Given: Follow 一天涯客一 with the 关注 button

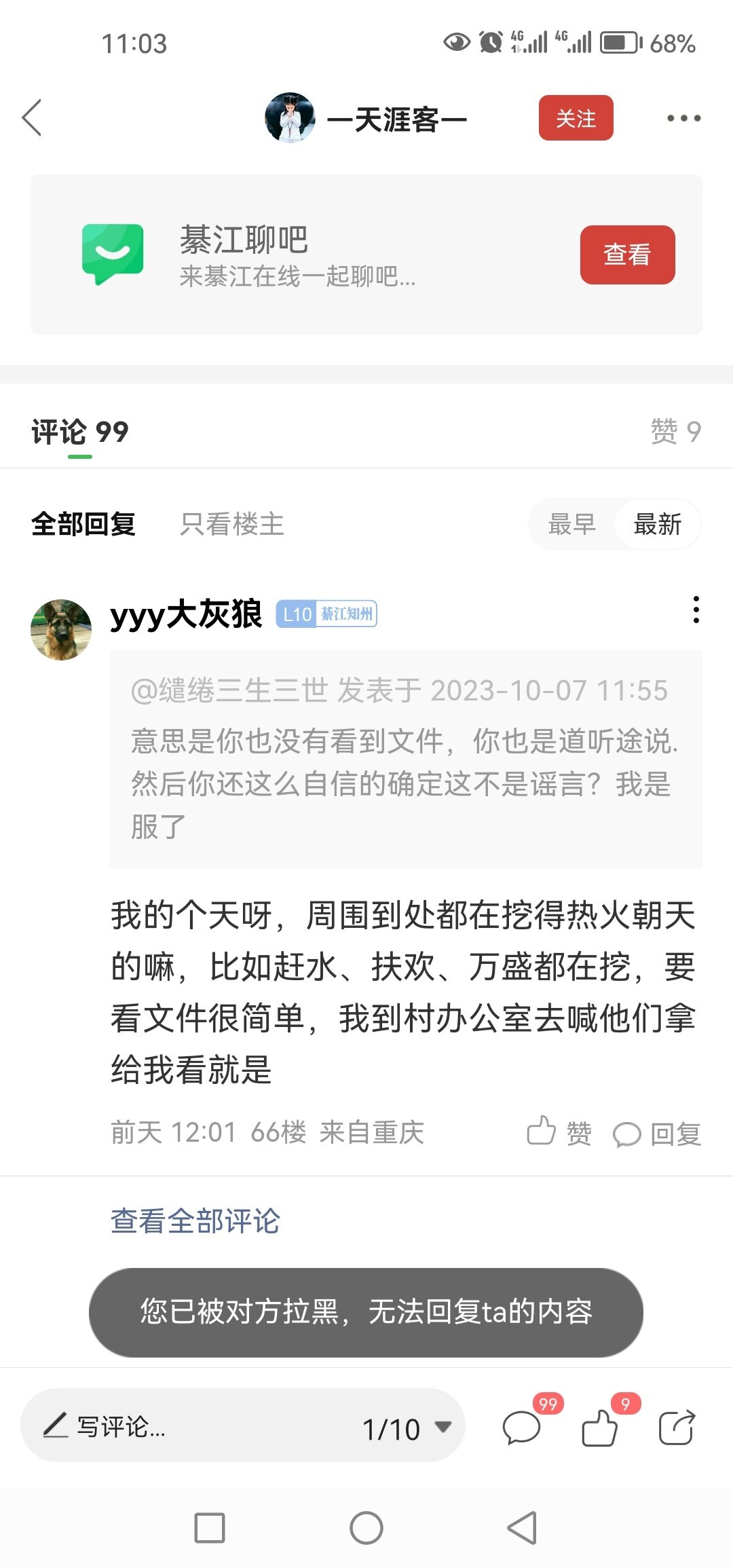Looking at the screenshot, I should [x=576, y=118].
